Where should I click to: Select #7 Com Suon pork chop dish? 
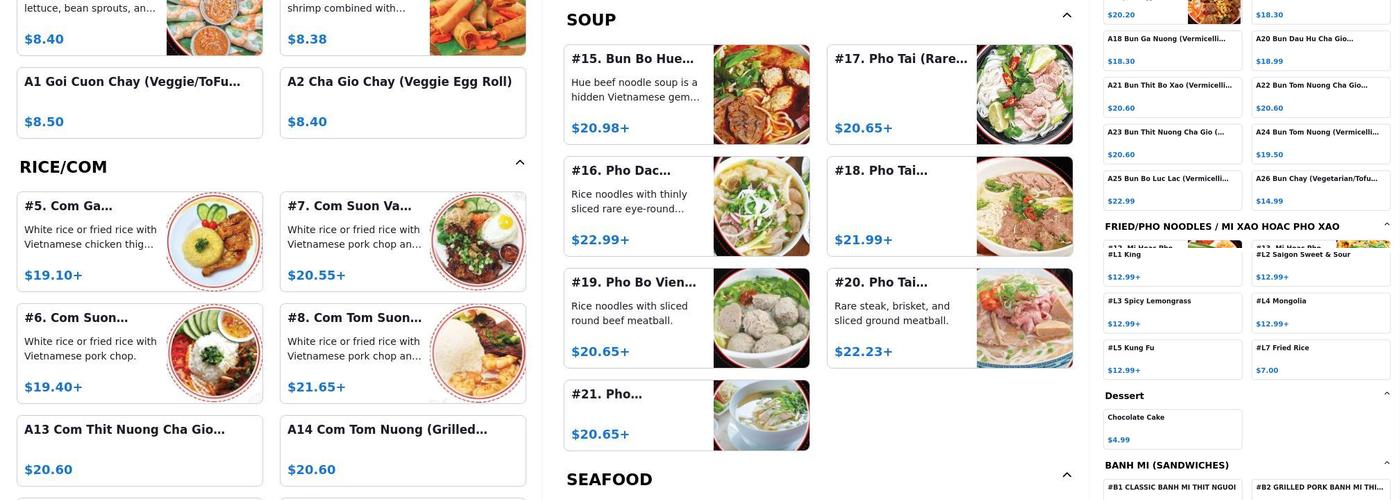click(x=402, y=242)
